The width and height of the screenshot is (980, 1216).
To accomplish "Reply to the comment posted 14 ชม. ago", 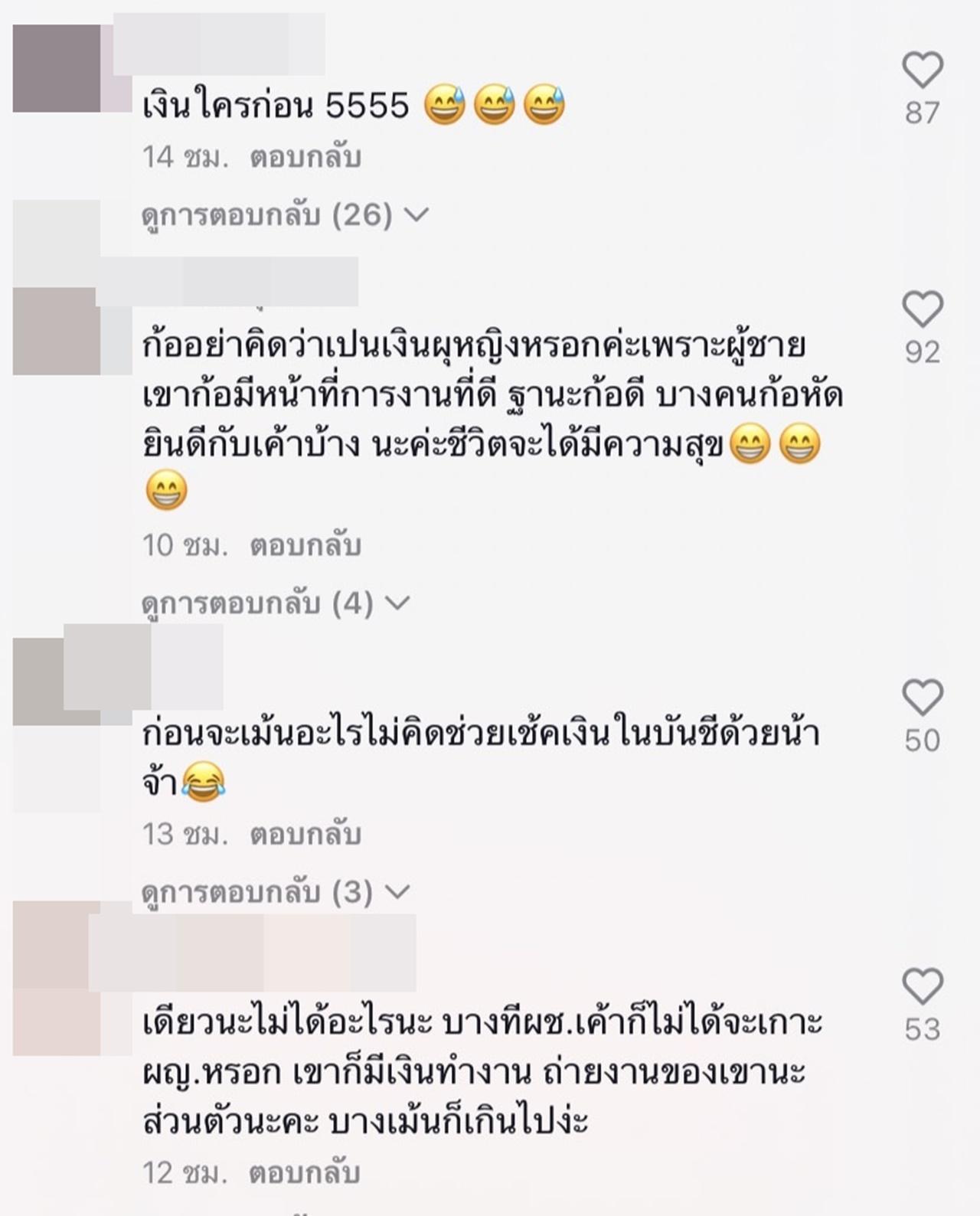I will [x=305, y=158].
